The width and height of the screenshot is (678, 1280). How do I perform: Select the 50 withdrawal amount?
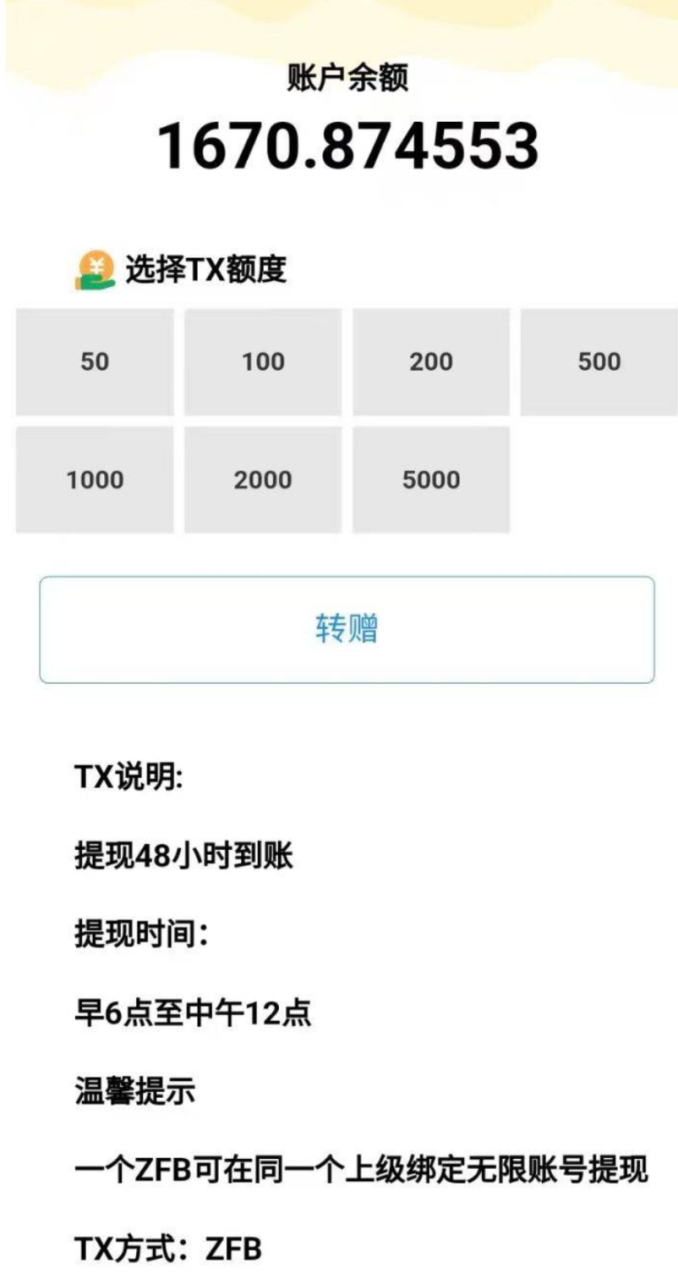95,362
